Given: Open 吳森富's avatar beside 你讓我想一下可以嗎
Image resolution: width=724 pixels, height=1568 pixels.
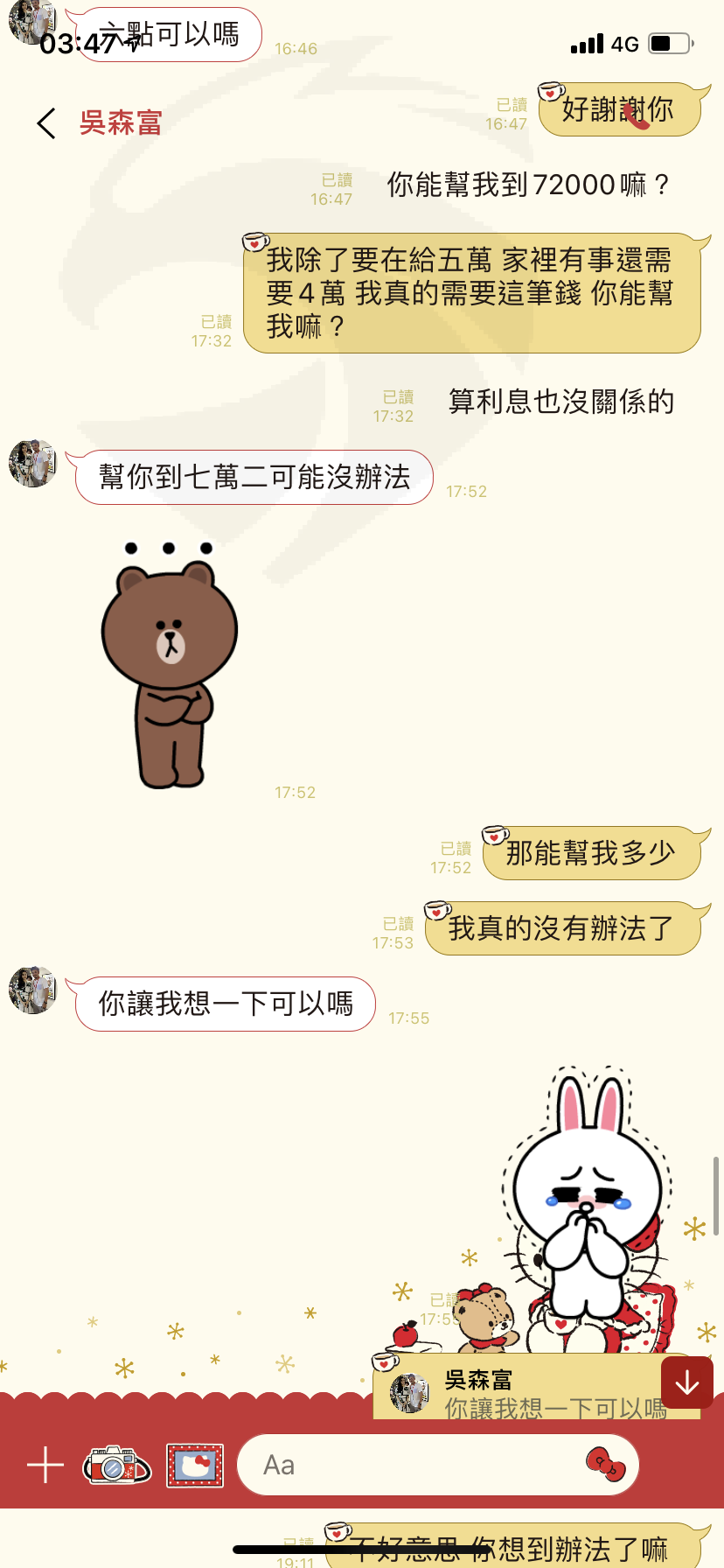Looking at the screenshot, I should 33,990.
